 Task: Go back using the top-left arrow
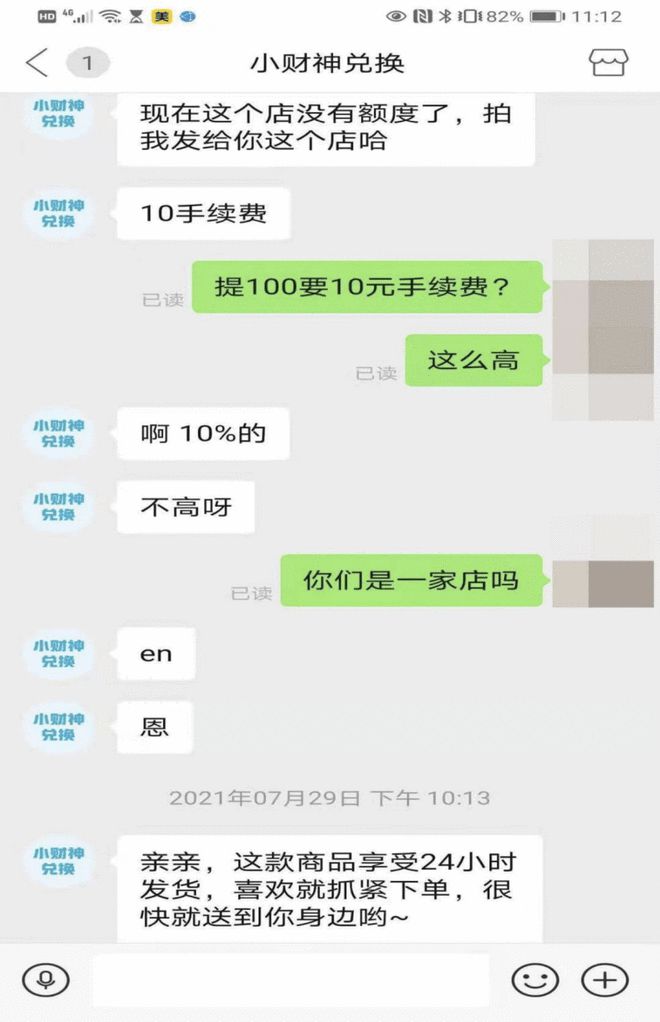(36, 63)
